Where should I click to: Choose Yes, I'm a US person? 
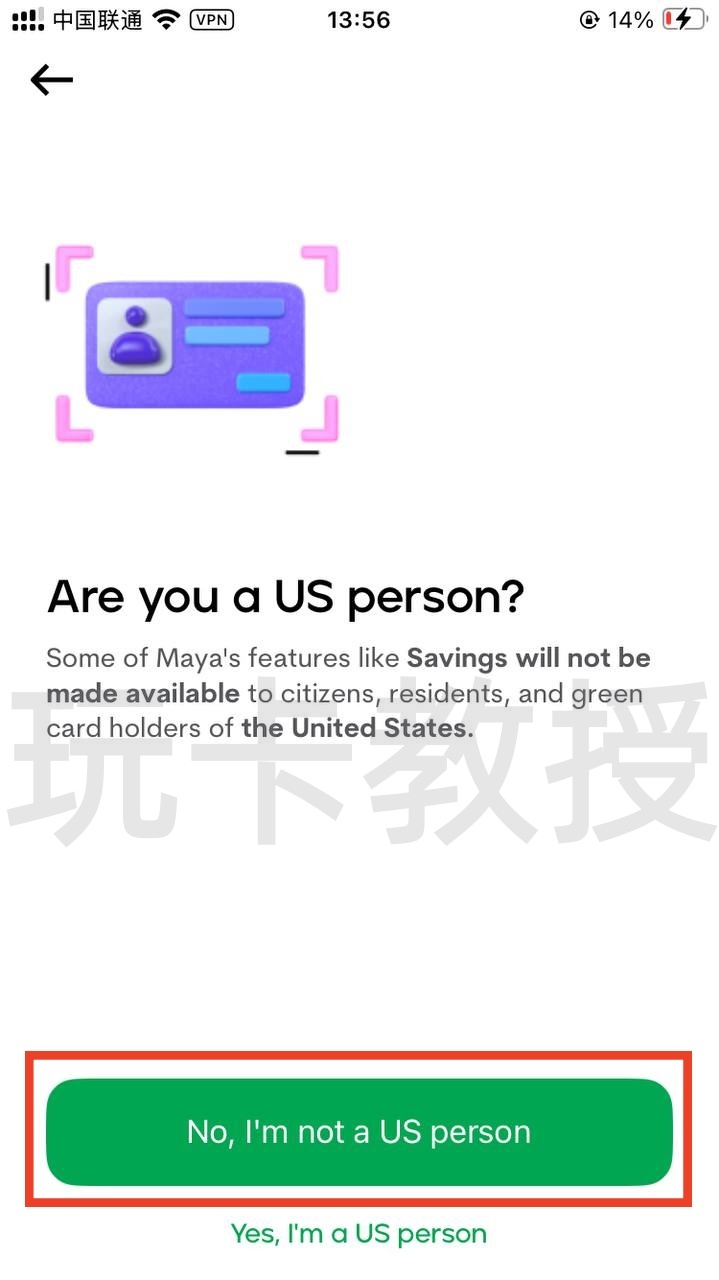(358, 1233)
